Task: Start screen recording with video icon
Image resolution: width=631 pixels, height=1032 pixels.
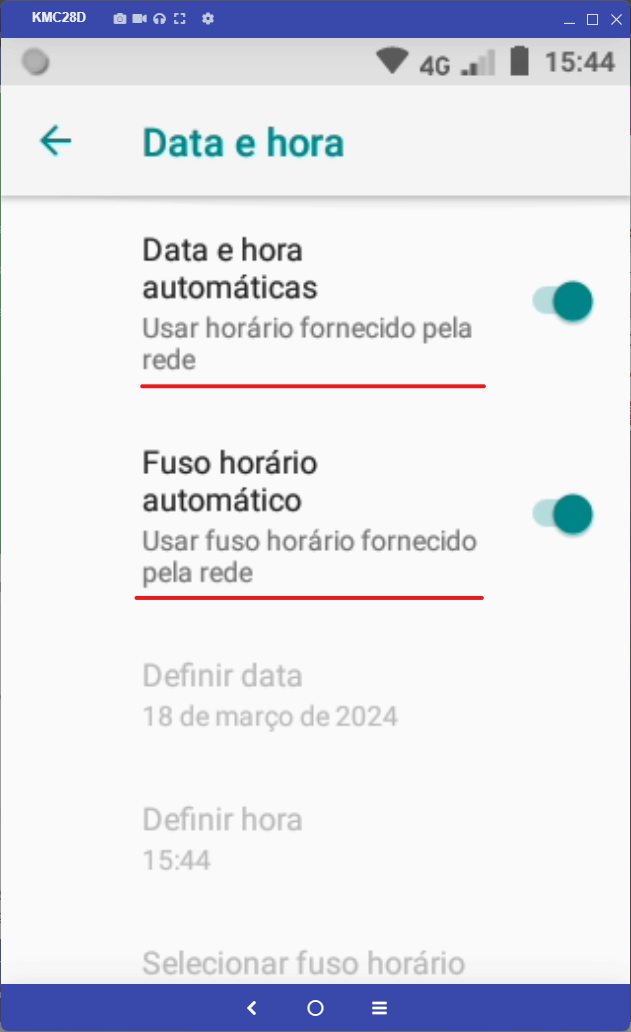Action: 139,18
